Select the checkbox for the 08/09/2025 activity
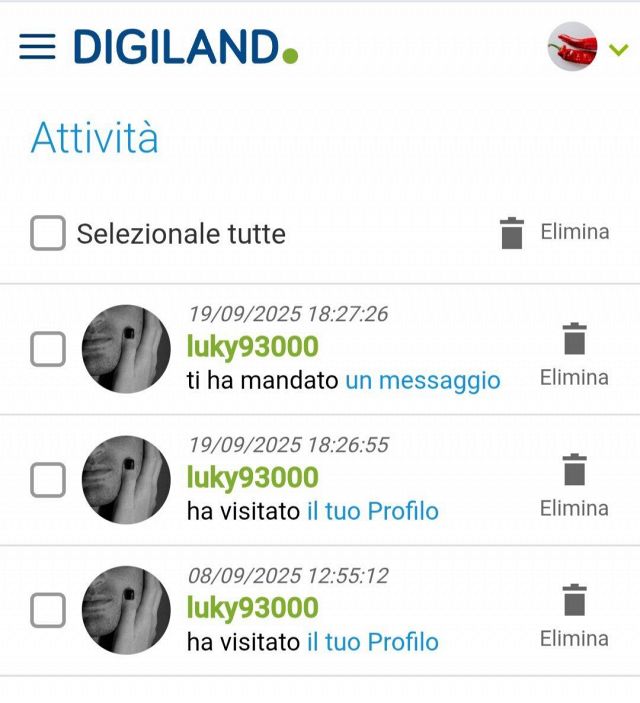The width and height of the screenshot is (640, 703). point(47,610)
